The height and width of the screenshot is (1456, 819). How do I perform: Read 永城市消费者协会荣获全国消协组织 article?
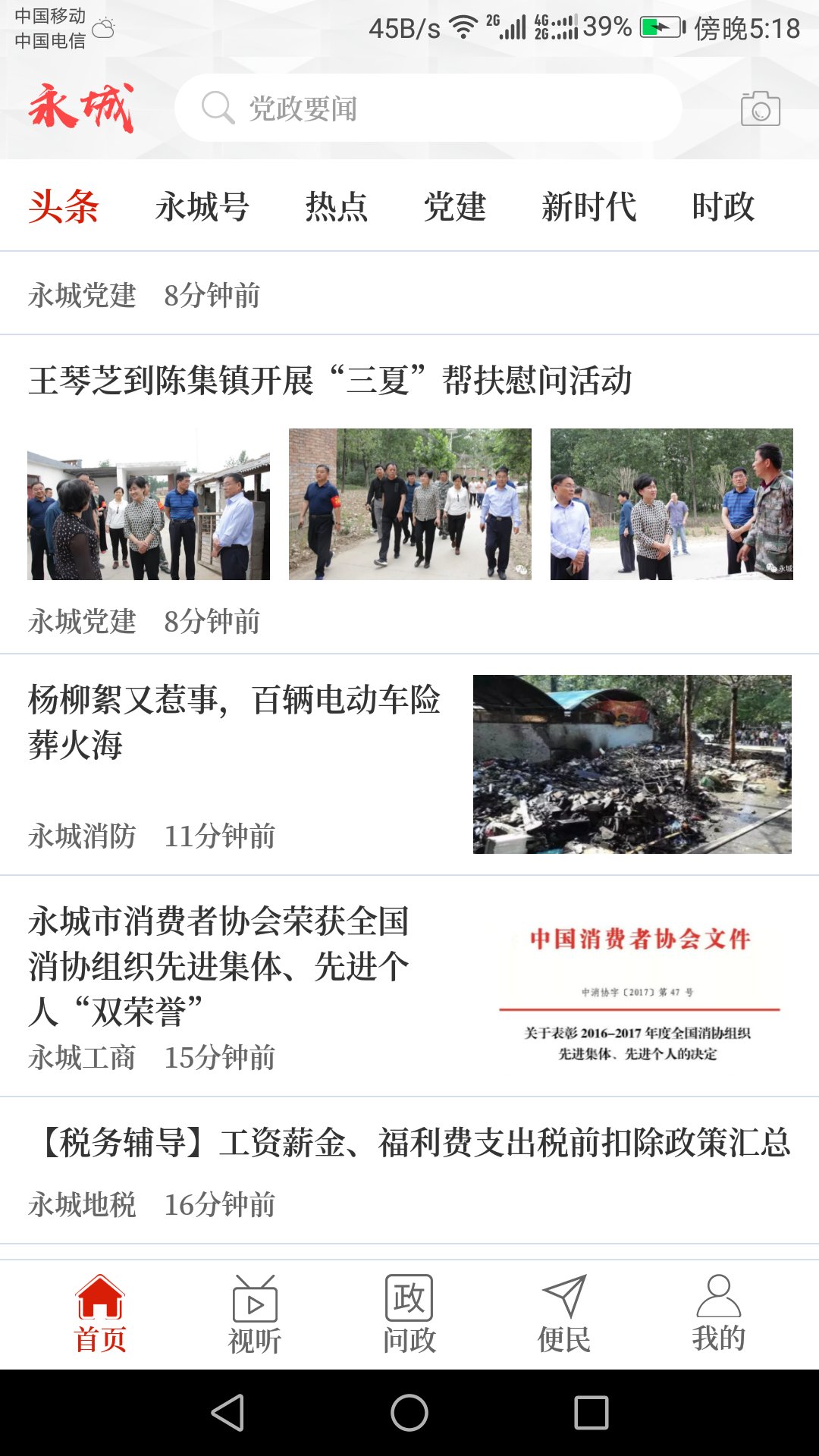(x=220, y=965)
